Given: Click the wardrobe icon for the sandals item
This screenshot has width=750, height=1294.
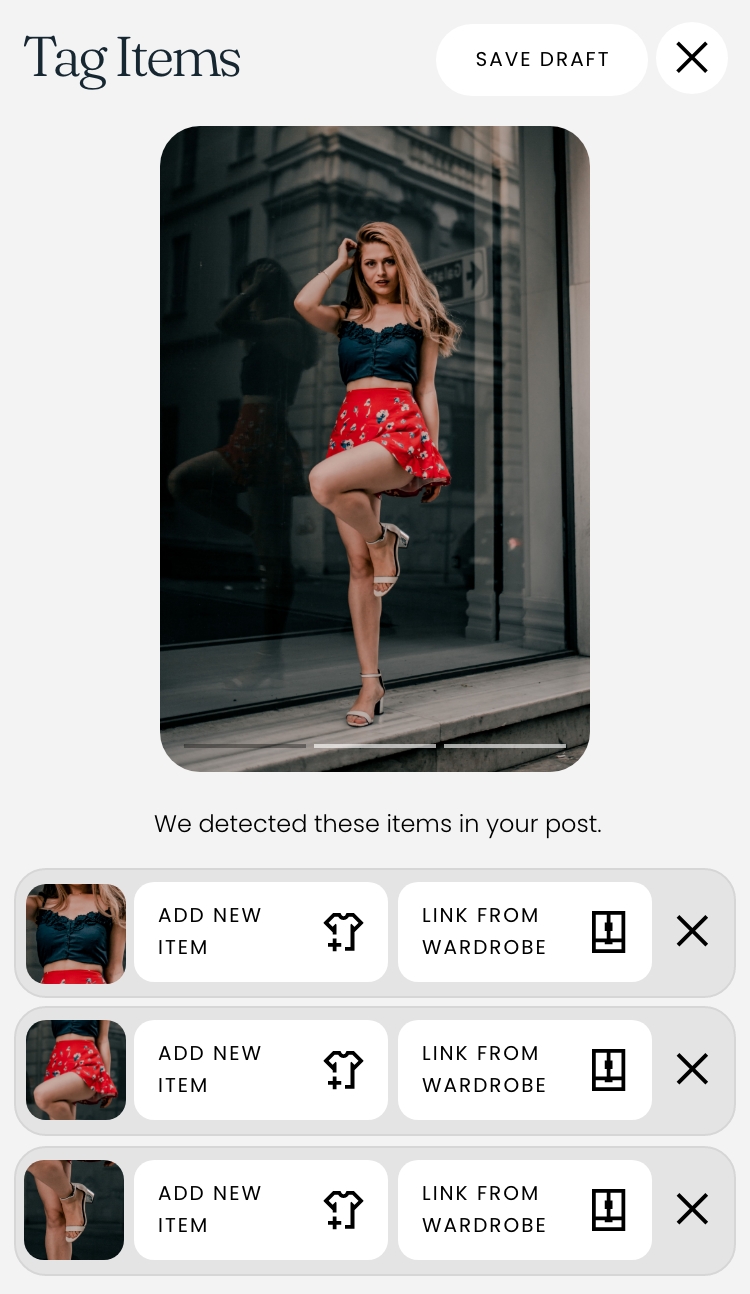Looking at the screenshot, I should pos(609,1209).
